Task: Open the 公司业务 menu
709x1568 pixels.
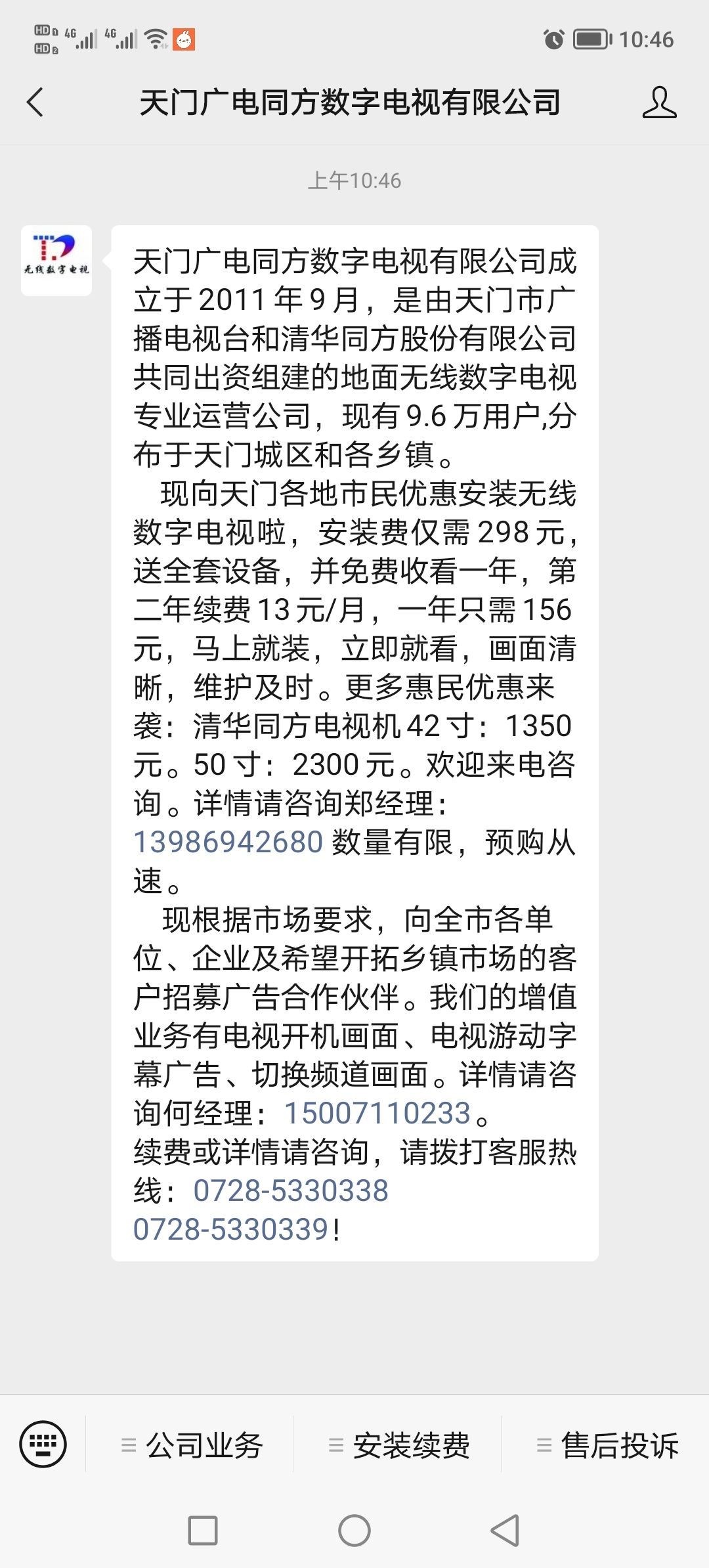Action: tap(192, 1445)
